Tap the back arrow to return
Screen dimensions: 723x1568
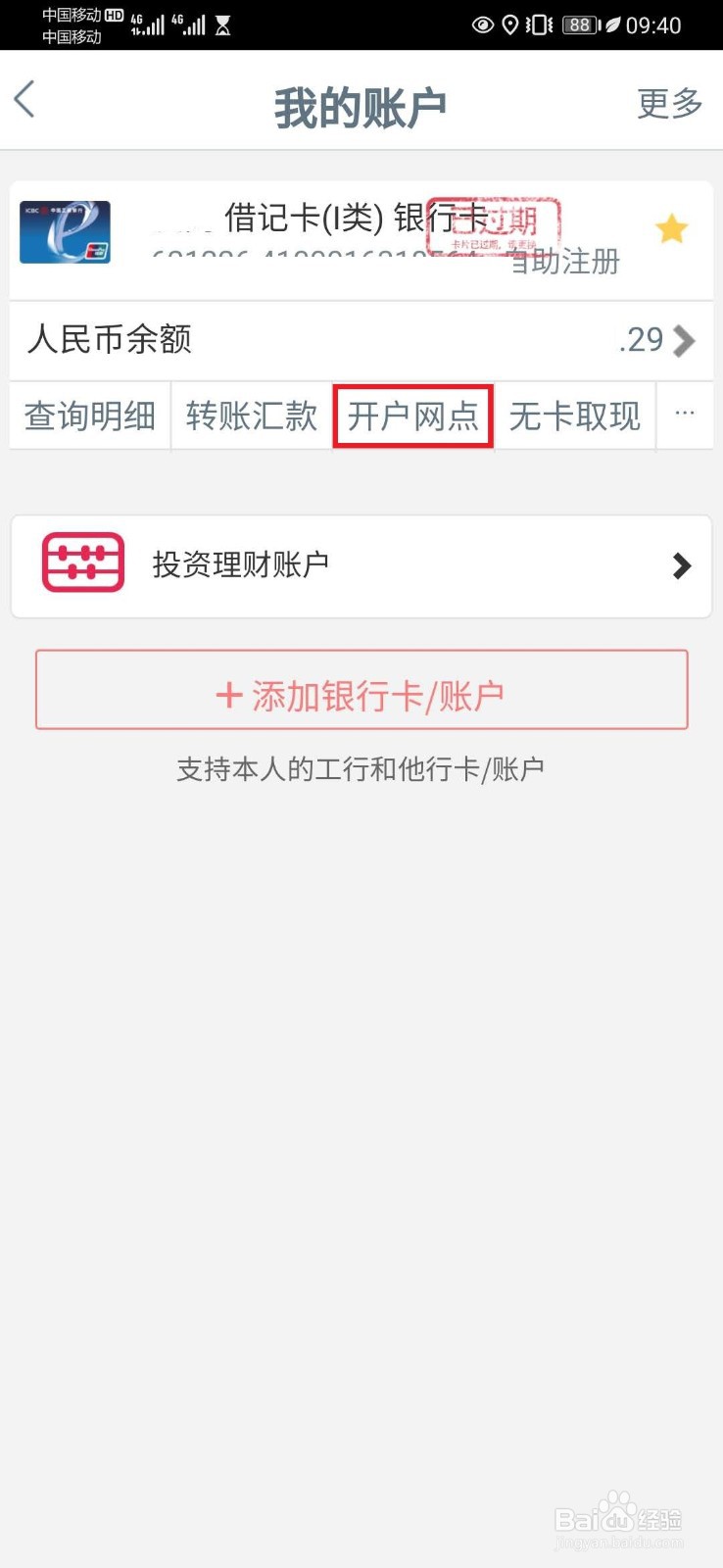pyautogui.click(x=24, y=100)
